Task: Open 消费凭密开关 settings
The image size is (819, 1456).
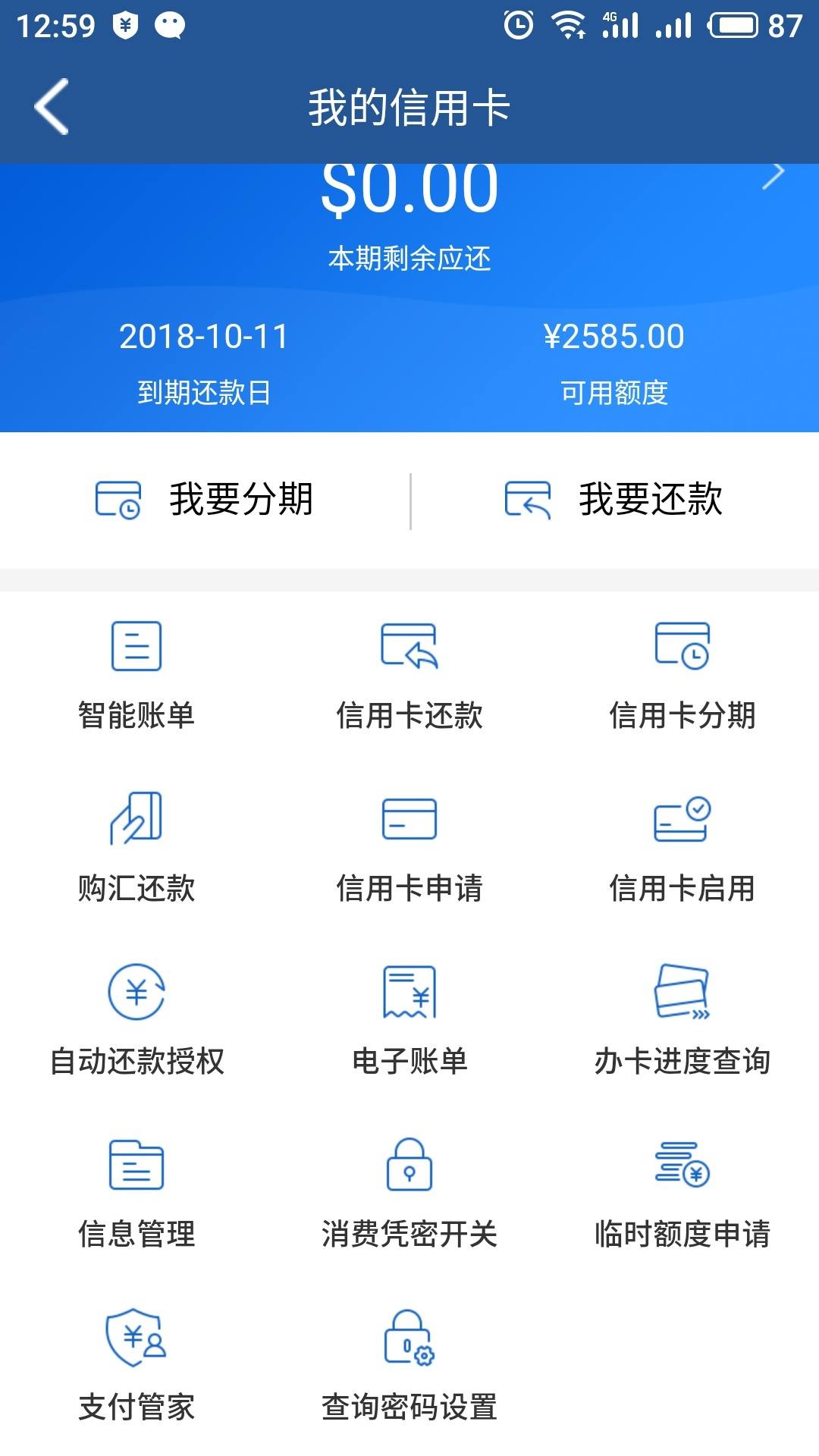Action: pos(409,1194)
